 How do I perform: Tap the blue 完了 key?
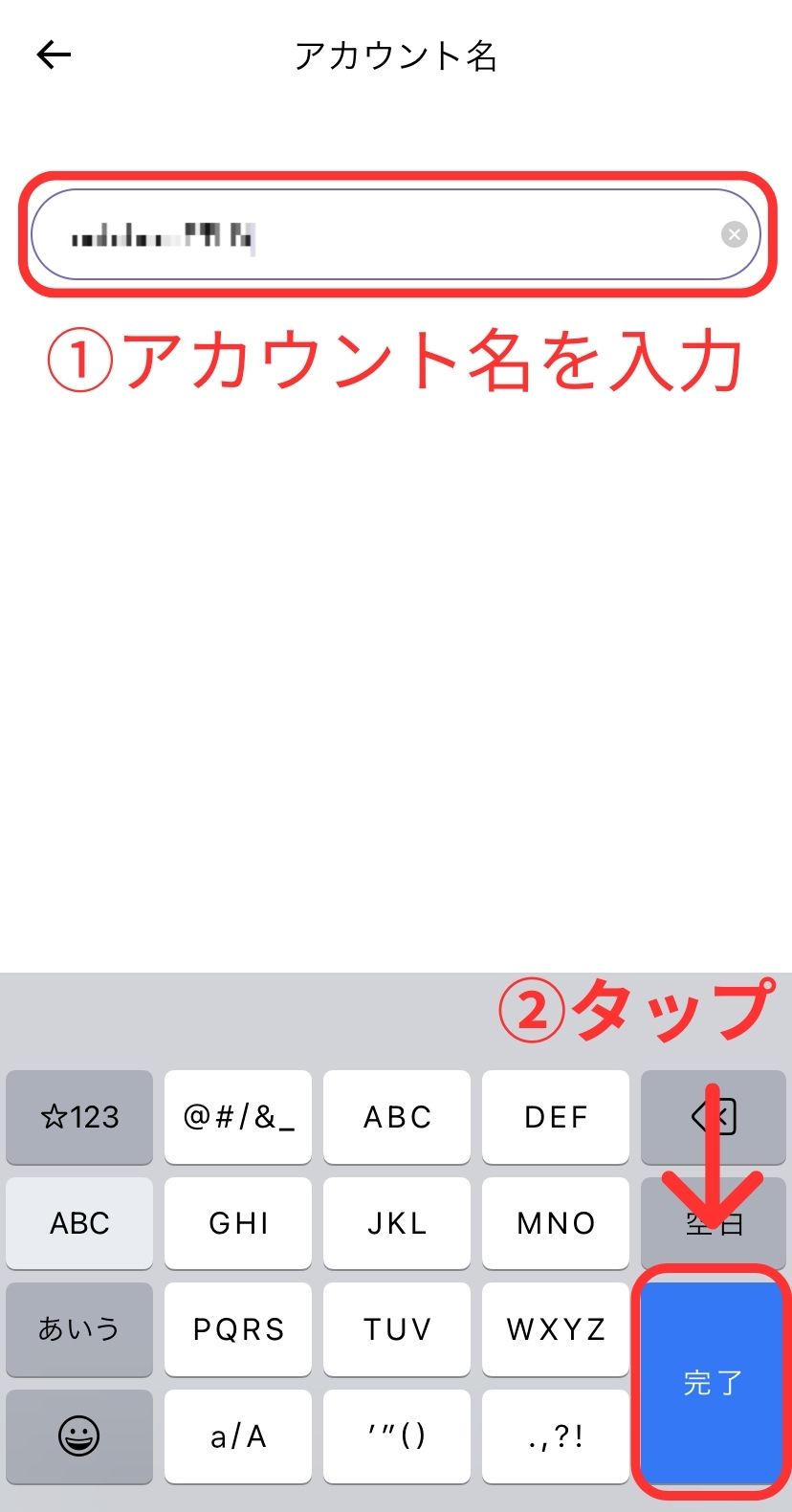(712, 1382)
